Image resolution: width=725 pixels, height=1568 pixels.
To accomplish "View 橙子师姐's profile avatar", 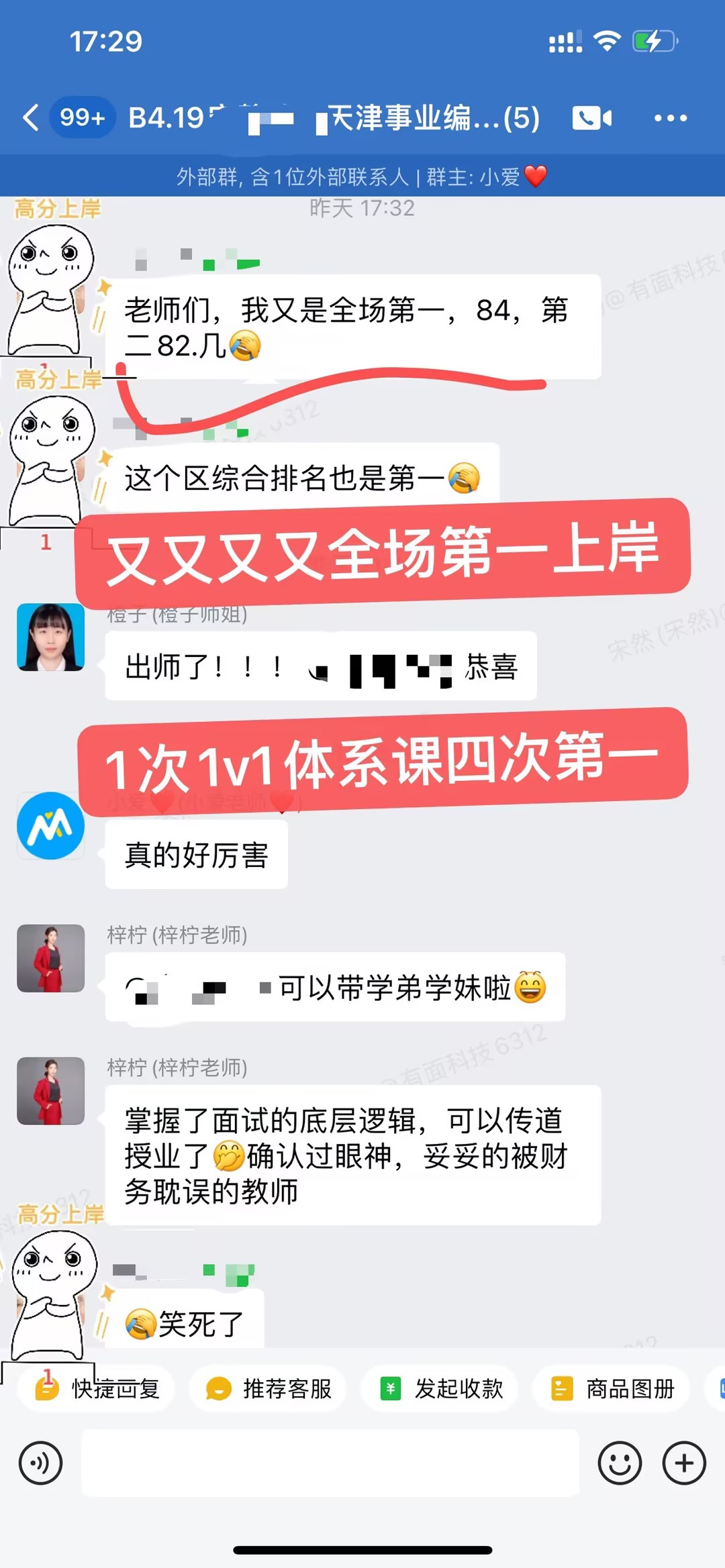I will coord(51,637).
